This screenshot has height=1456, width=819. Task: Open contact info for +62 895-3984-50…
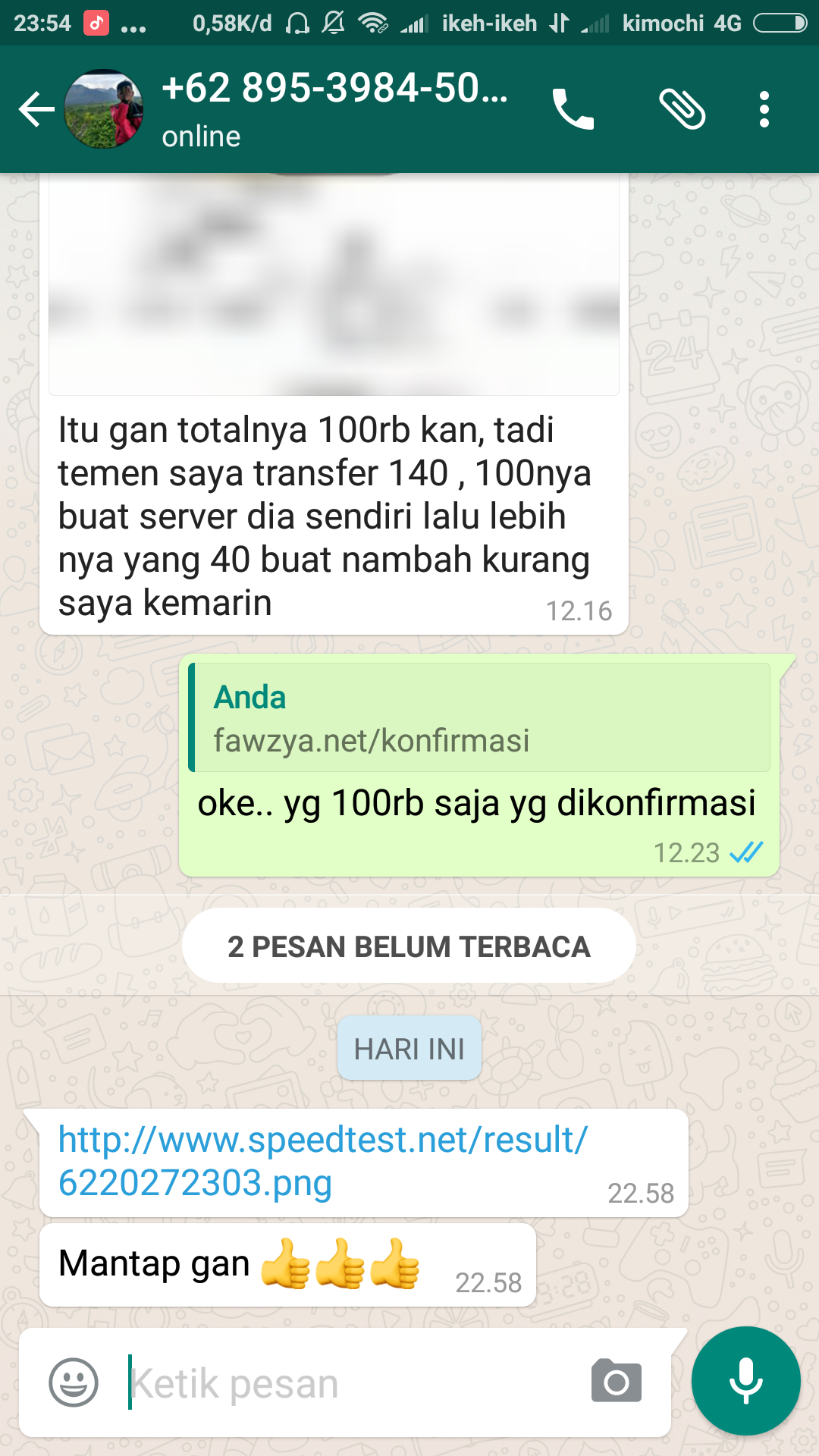(x=334, y=108)
